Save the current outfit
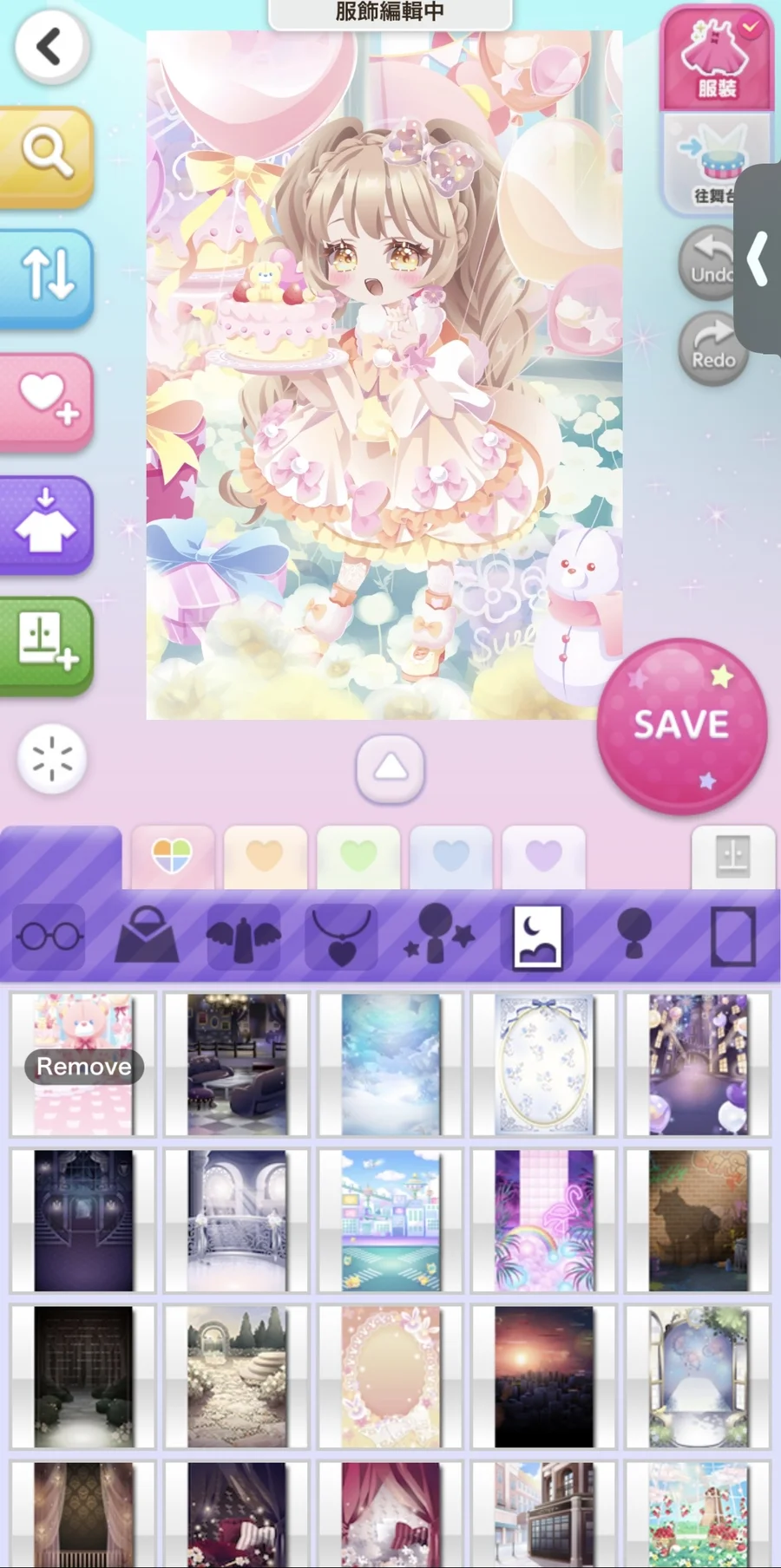The height and width of the screenshot is (1568, 781). click(x=681, y=725)
